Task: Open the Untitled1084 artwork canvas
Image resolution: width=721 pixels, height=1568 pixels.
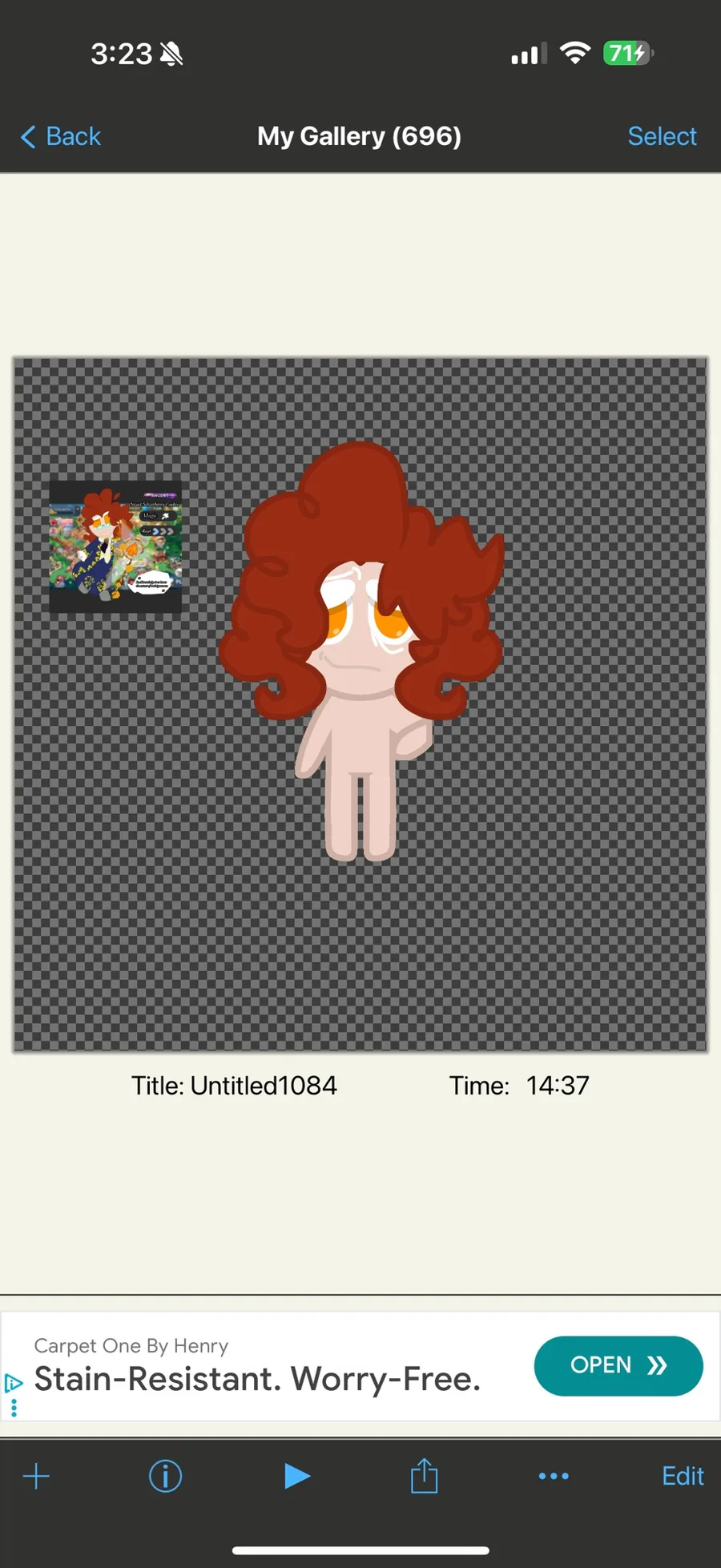Action: pos(360,703)
